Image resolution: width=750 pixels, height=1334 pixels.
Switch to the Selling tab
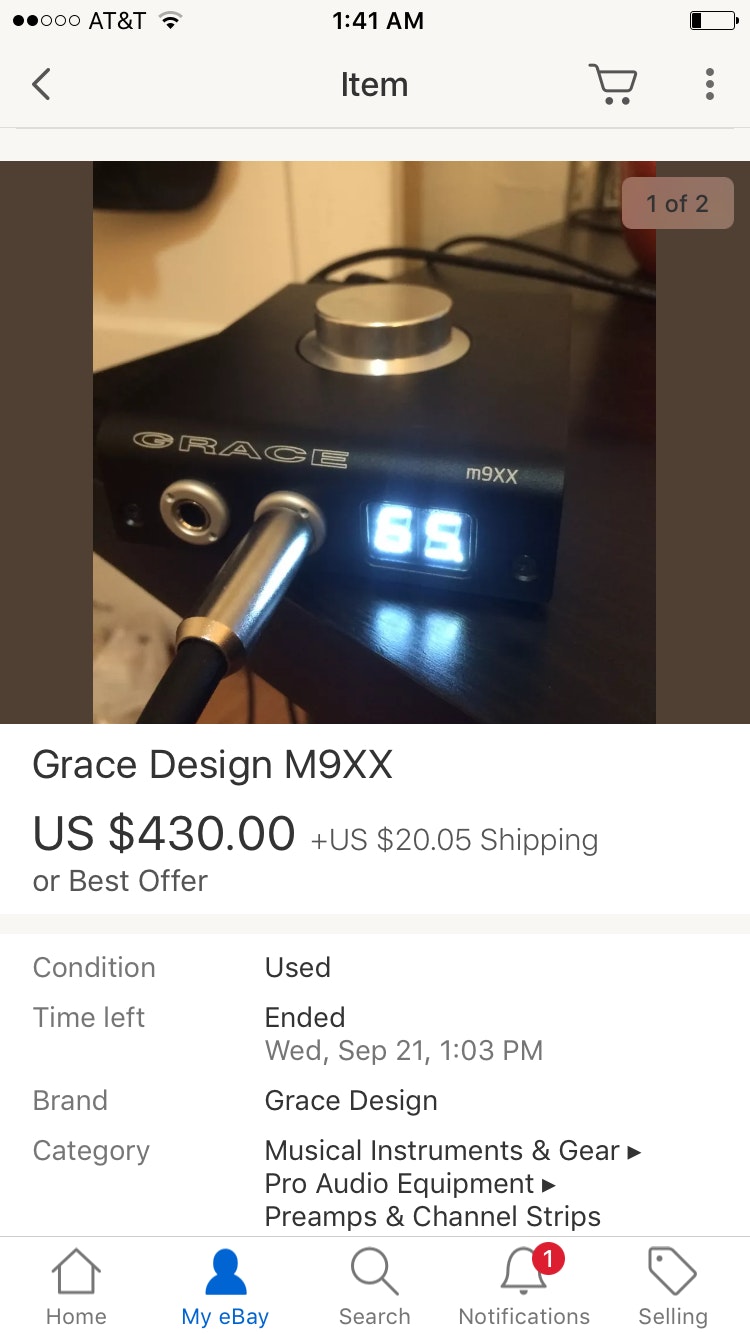click(x=672, y=1289)
